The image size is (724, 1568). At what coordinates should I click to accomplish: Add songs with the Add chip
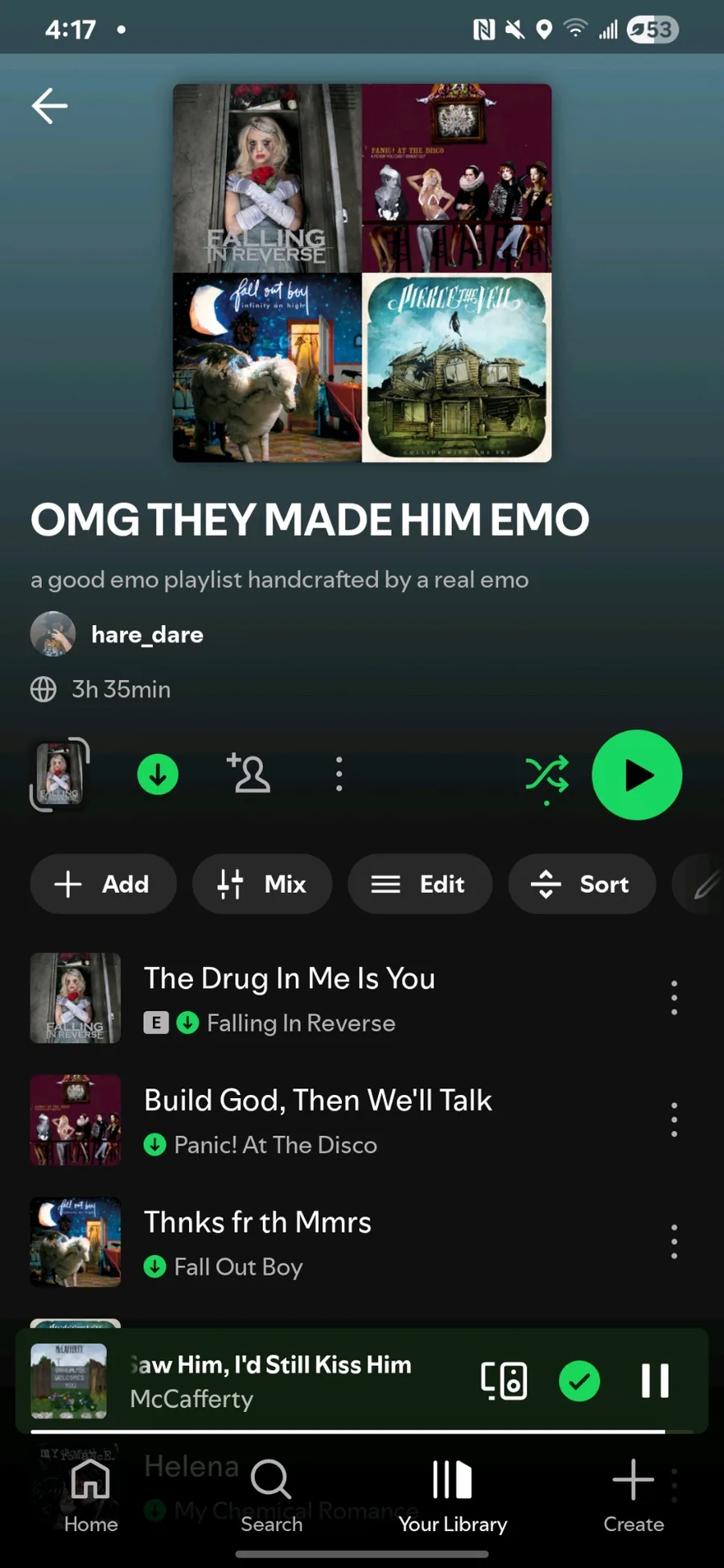(x=103, y=884)
